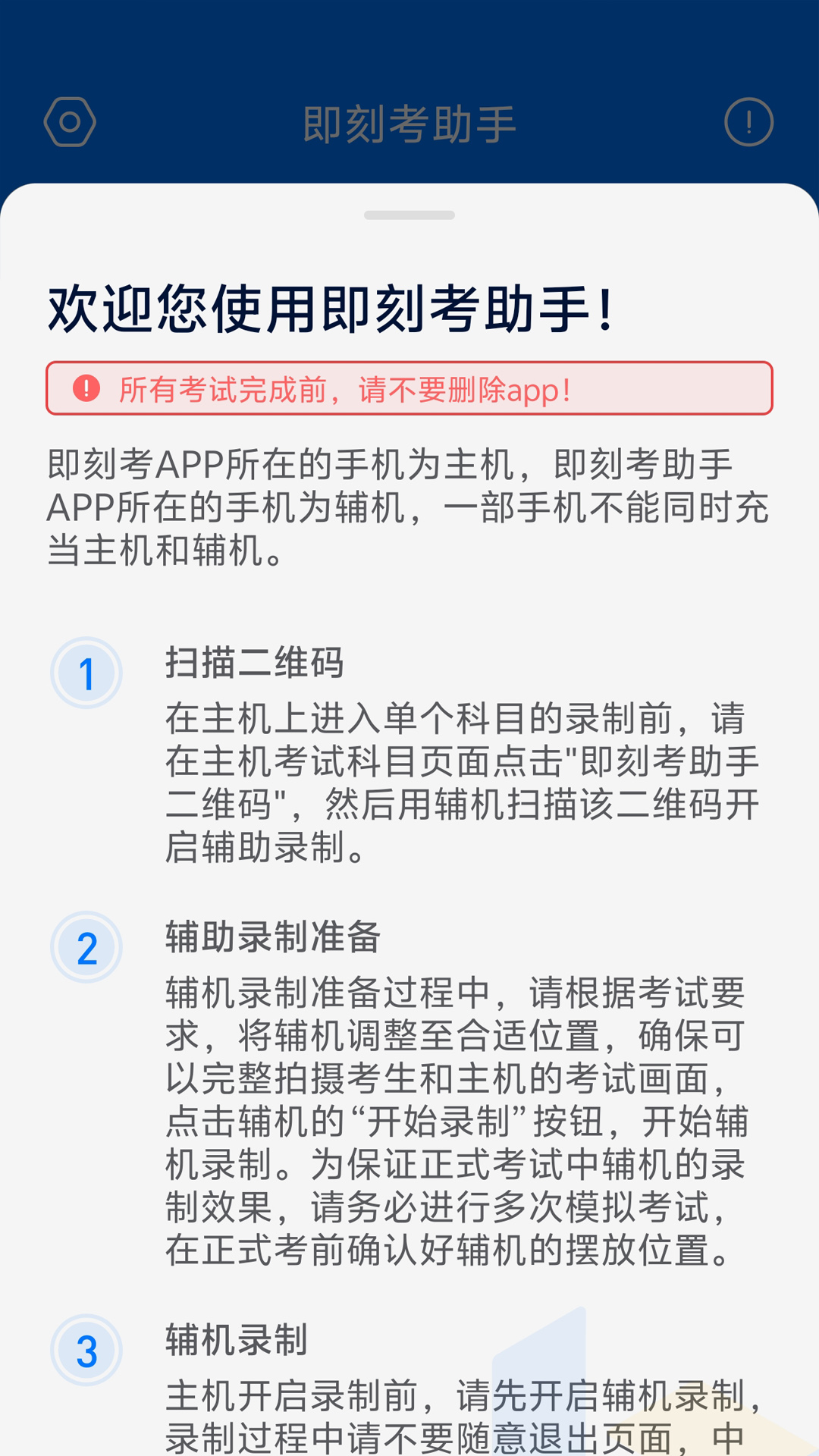
Task: Collapse the sheet using the top handle bar
Action: [409, 215]
